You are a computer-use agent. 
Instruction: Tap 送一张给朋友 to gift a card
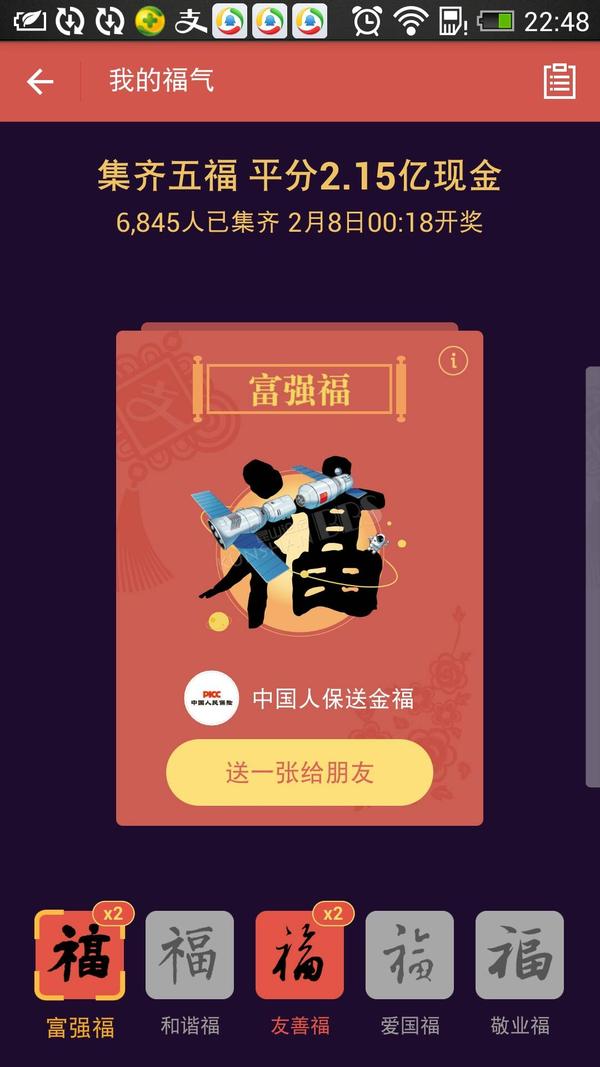(299, 773)
